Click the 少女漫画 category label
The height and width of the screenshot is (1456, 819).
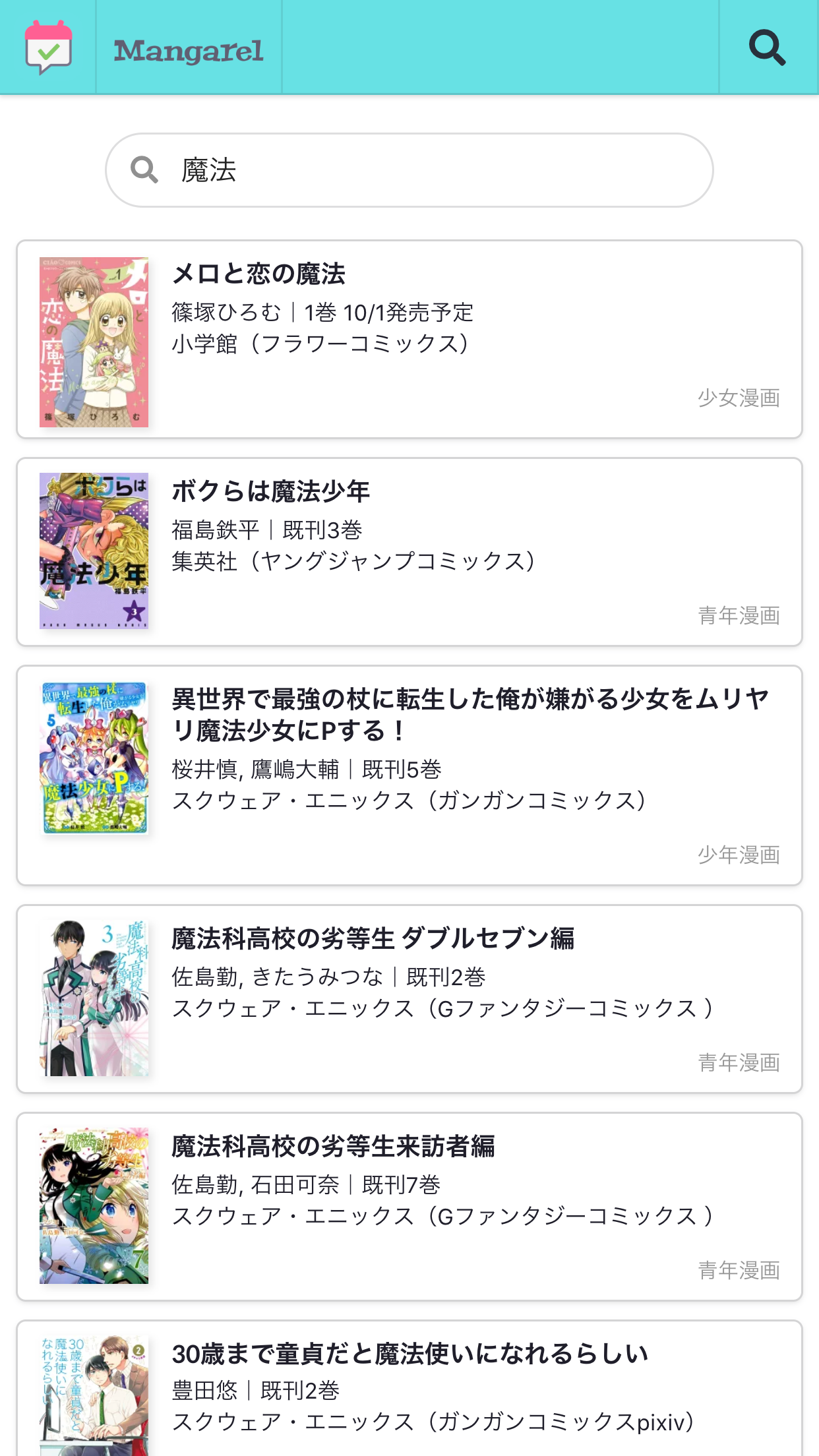(x=739, y=398)
